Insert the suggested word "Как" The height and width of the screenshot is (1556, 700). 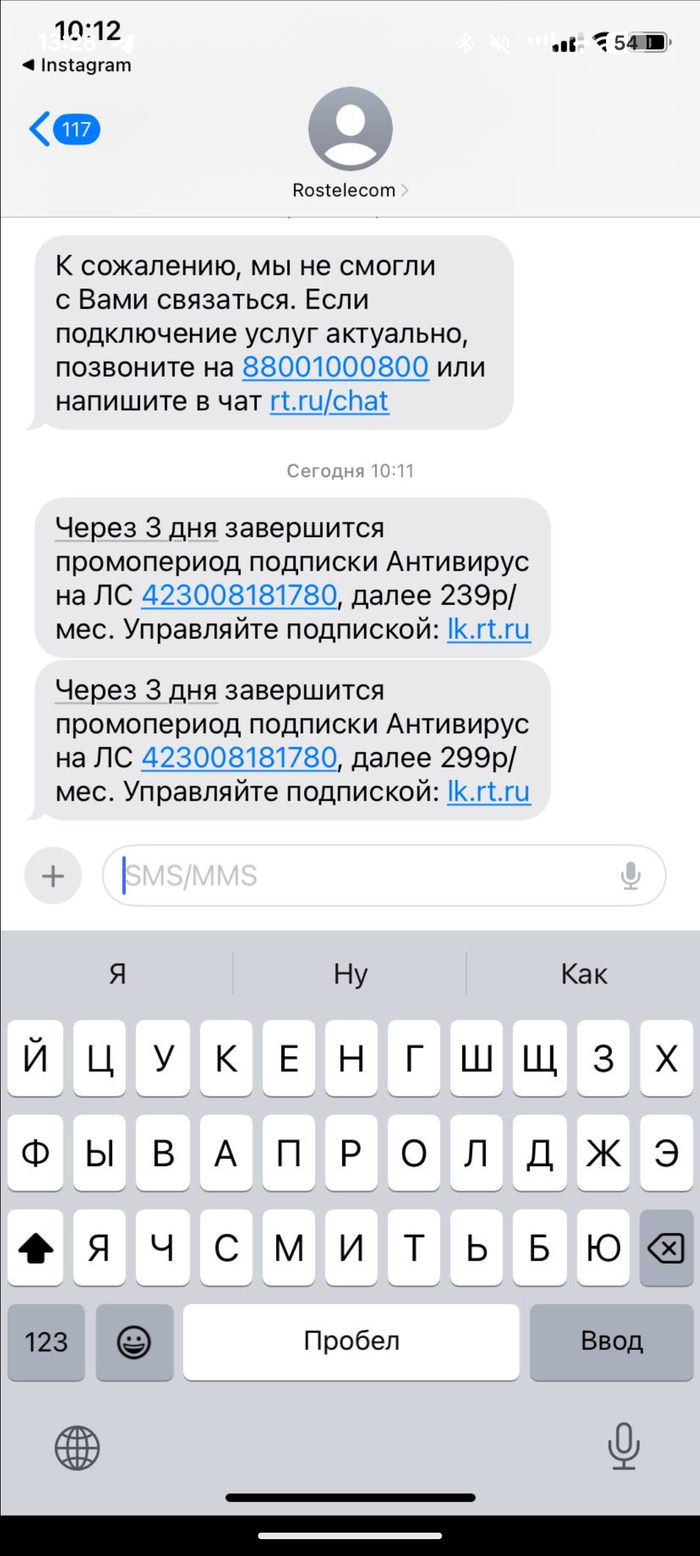pos(583,974)
